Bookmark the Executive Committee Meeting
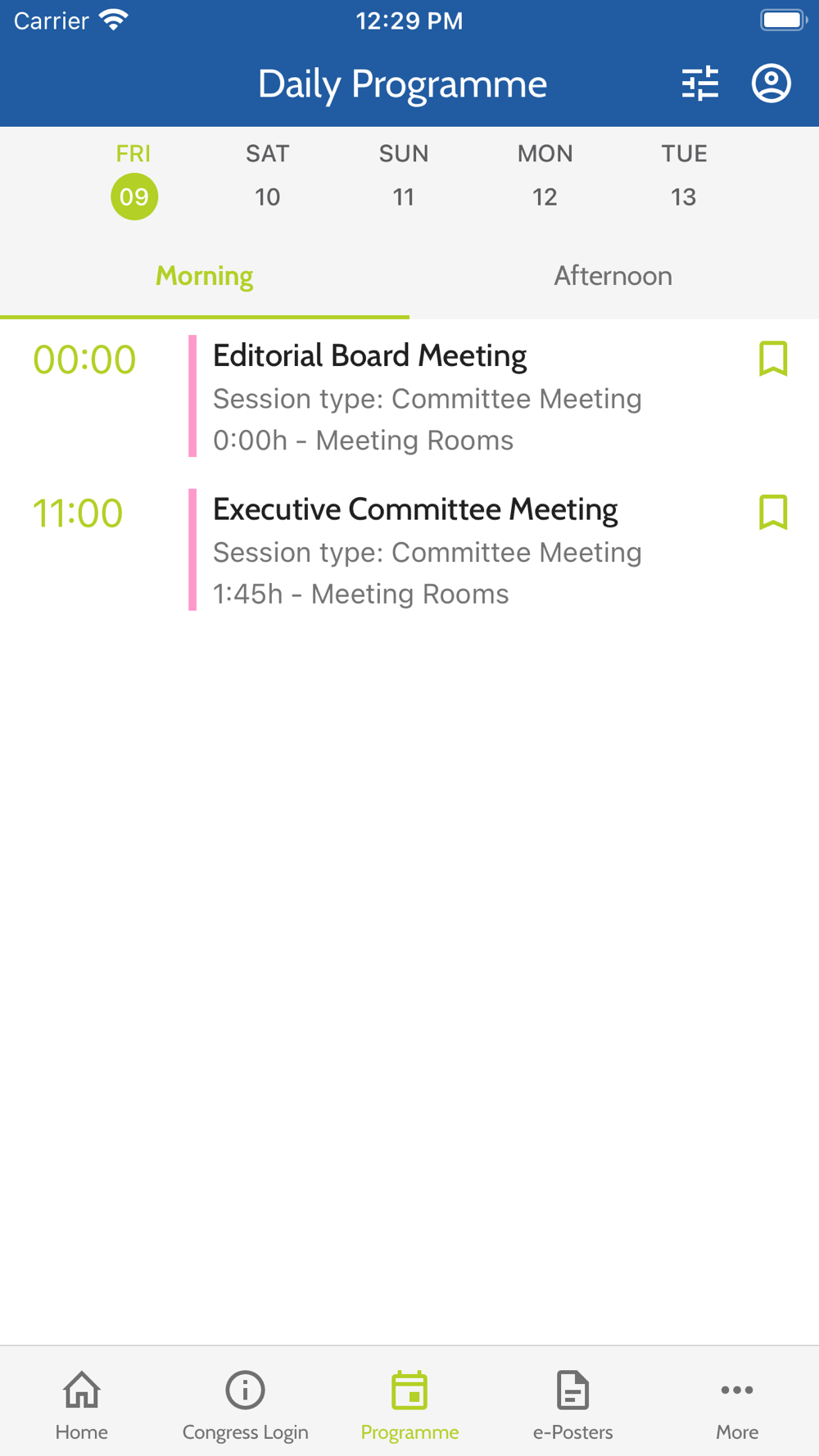 (x=773, y=513)
